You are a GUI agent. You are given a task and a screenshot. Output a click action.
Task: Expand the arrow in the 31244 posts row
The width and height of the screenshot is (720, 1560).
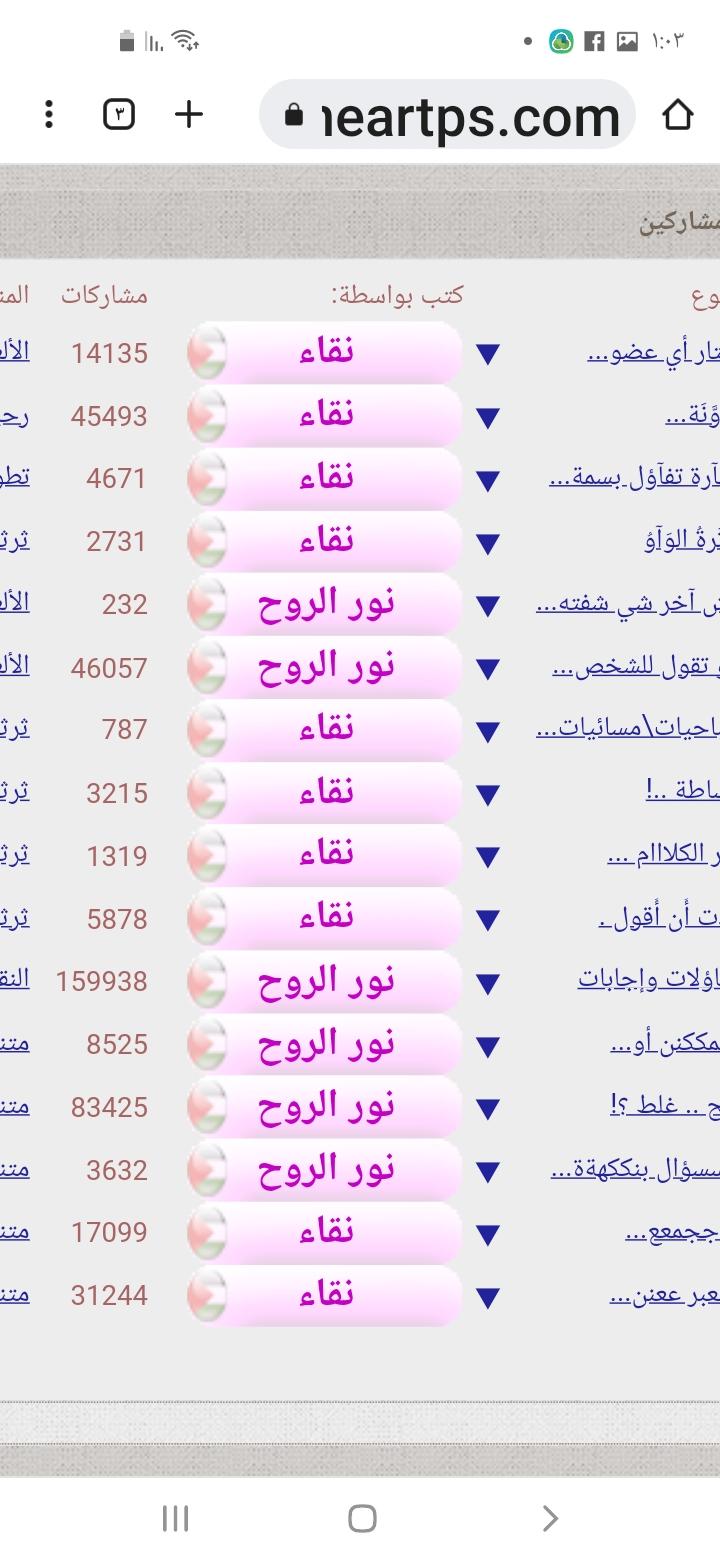(487, 1297)
